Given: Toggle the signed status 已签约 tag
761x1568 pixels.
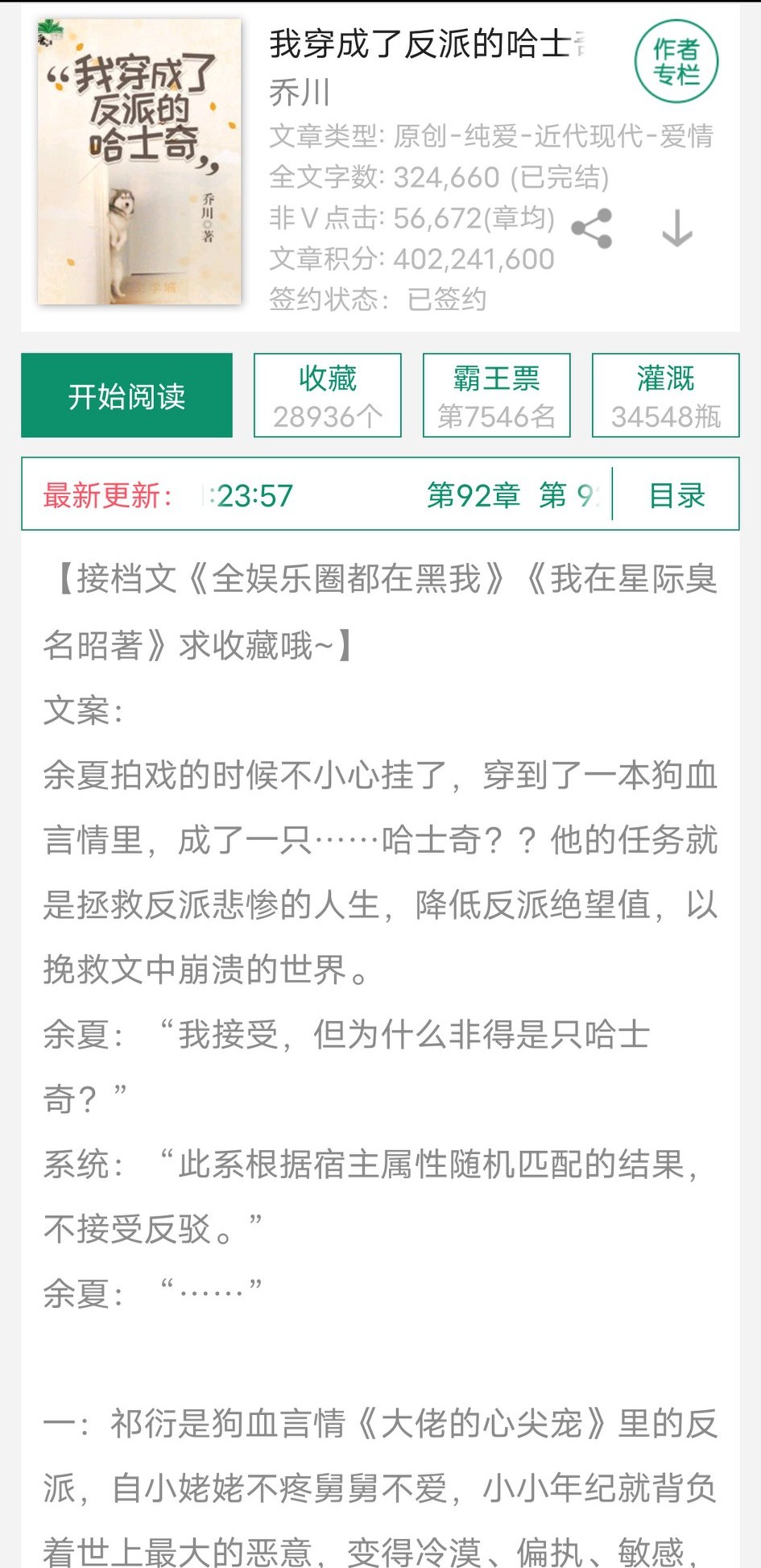Looking at the screenshot, I should (x=445, y=300).
